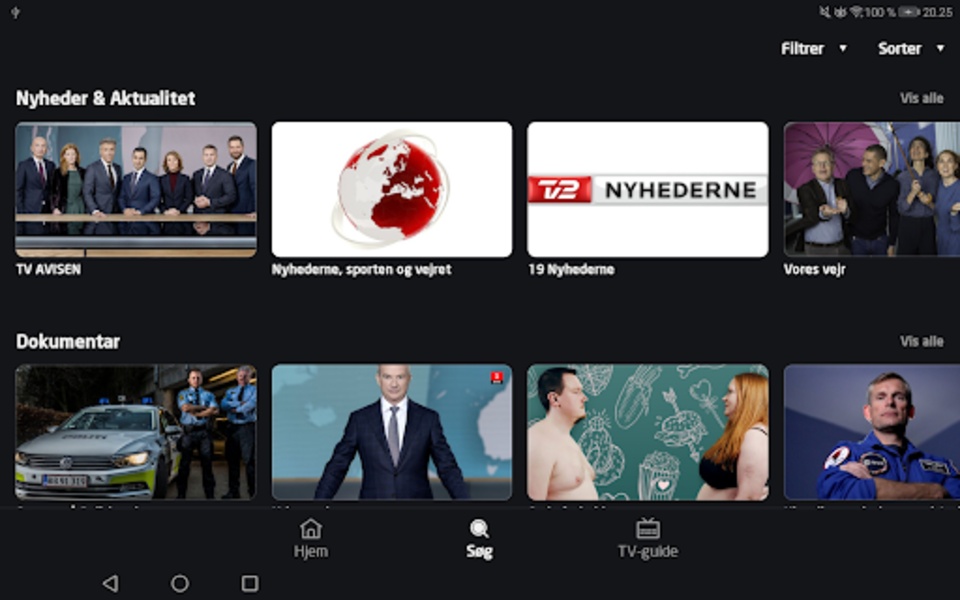Tap the system home button
The height and width of the screenshot is (600, 960).
tap(180, 583)
